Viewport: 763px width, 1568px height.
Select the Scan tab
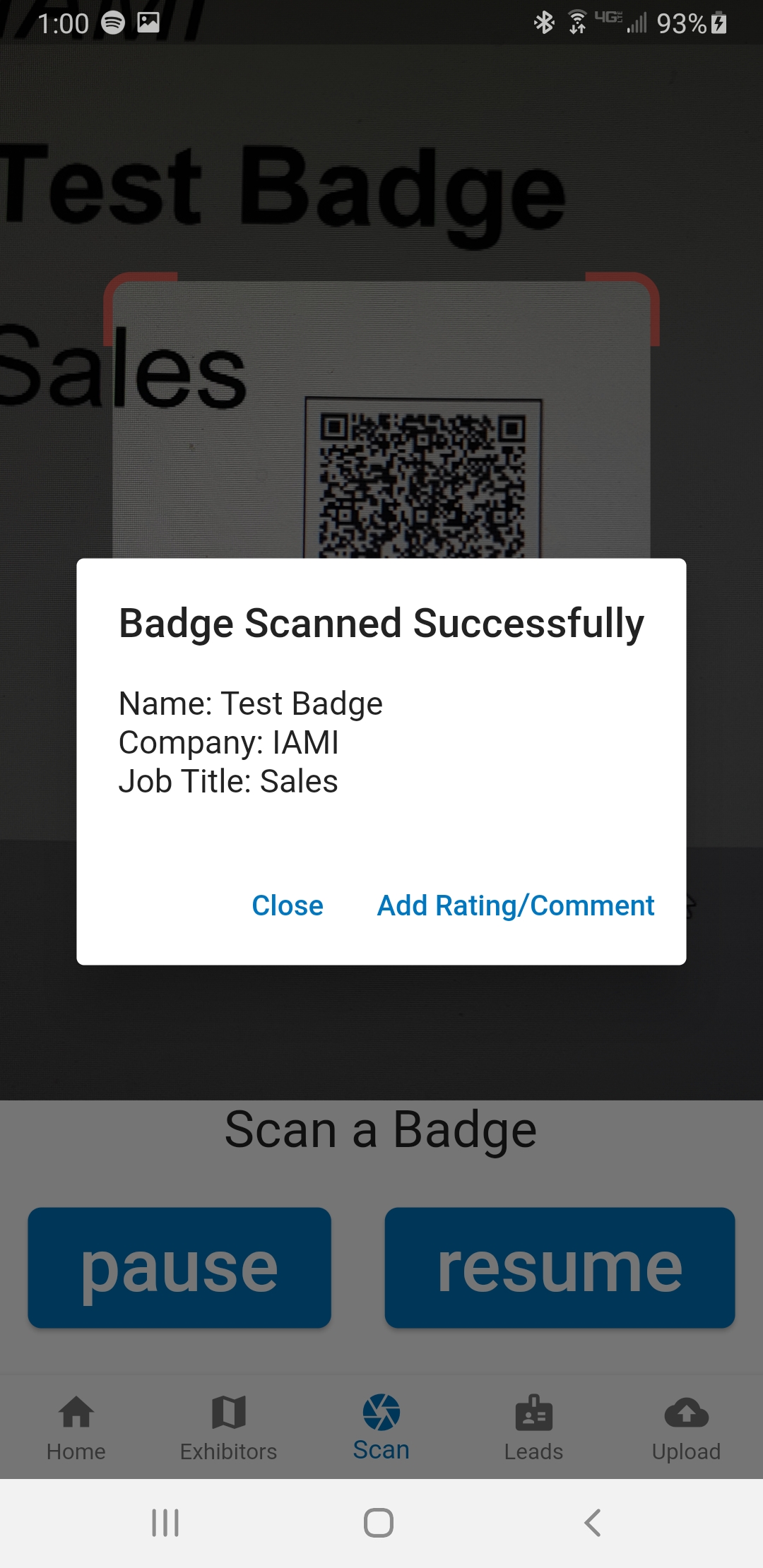pos(381,1427)
